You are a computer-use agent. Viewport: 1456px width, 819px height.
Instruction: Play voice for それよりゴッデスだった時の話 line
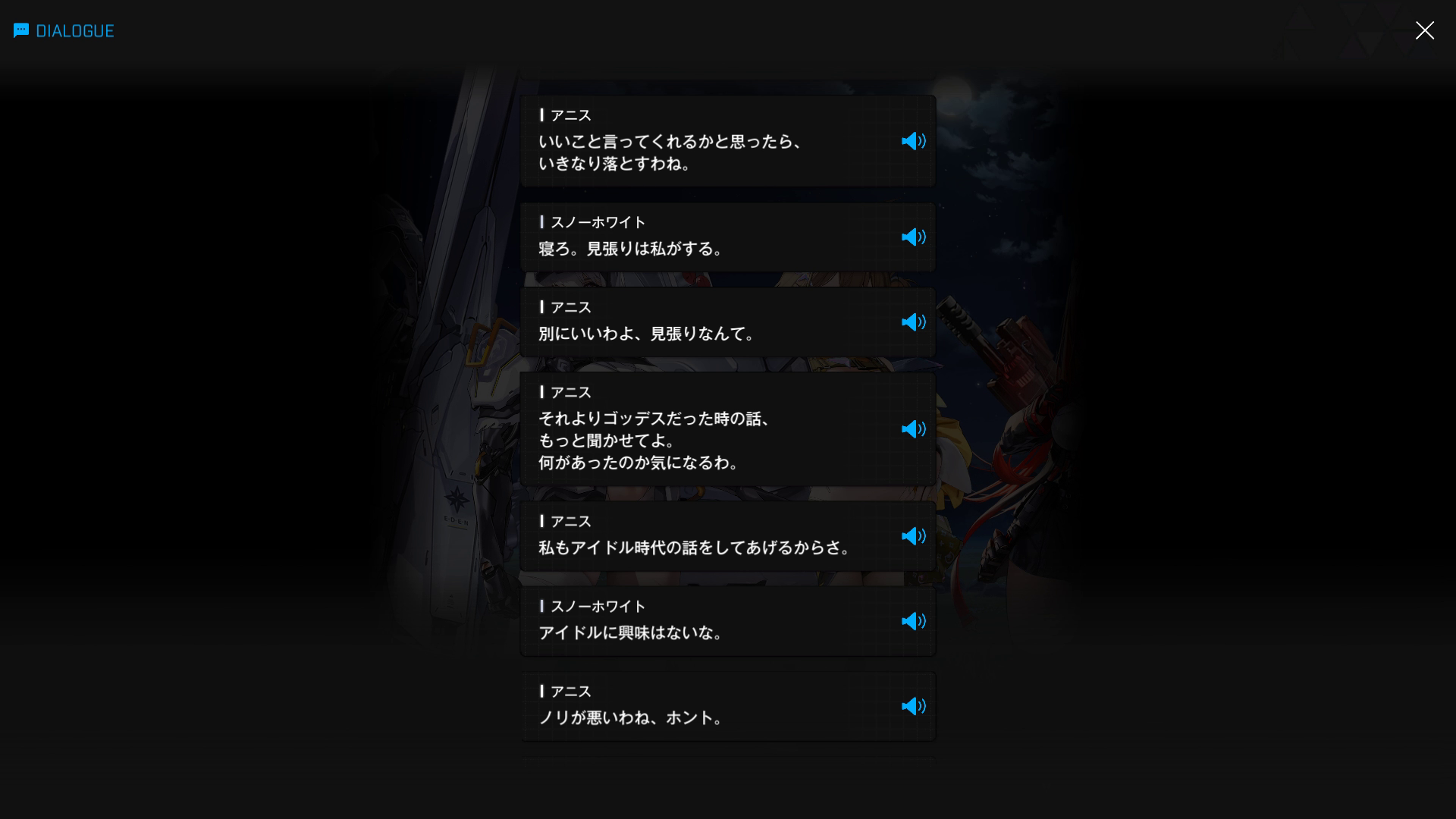913,429
